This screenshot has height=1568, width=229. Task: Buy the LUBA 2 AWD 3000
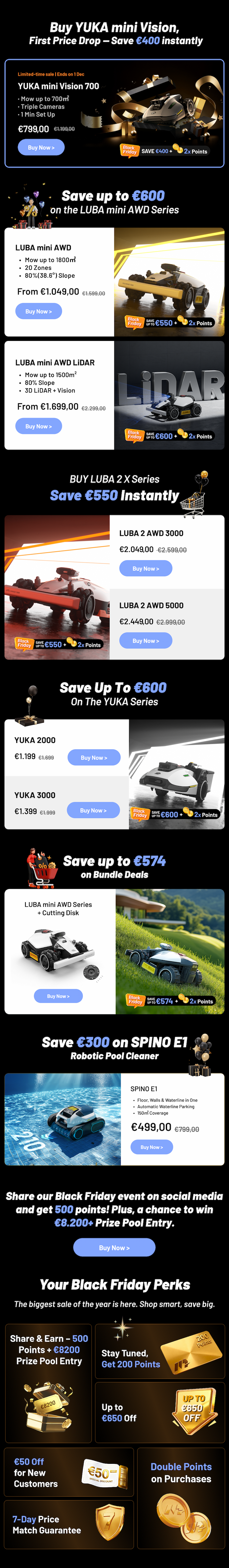(x=146, y=568)
